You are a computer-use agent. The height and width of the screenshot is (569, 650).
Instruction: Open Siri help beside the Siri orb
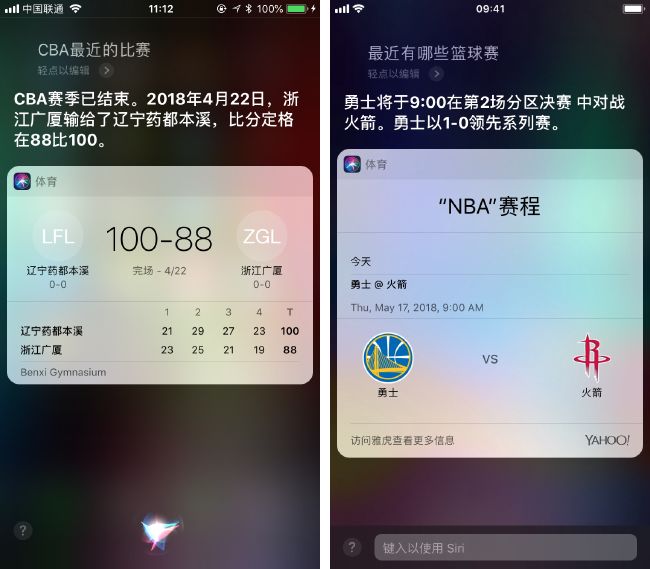[x=24, y=531]
